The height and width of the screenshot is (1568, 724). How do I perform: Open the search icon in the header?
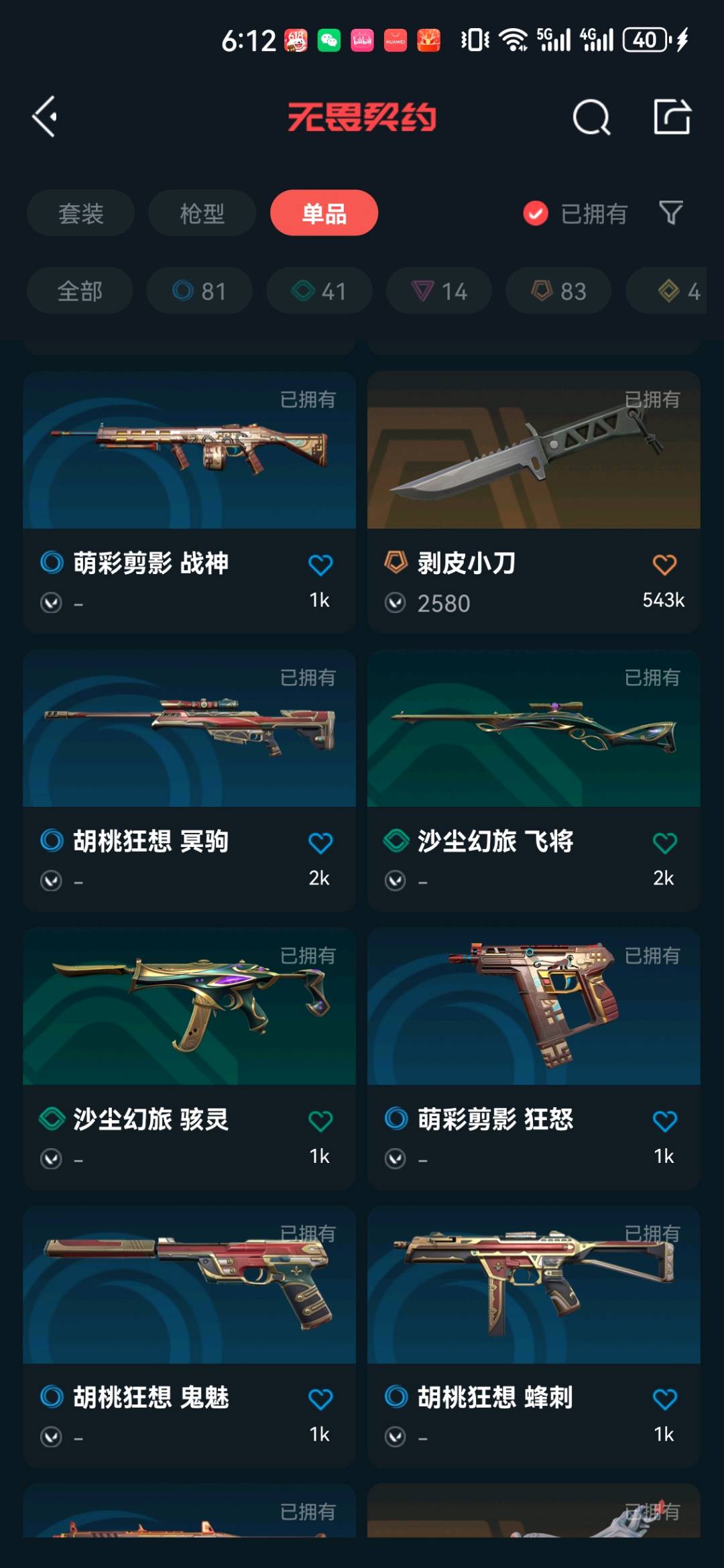(x=591, y=118)
